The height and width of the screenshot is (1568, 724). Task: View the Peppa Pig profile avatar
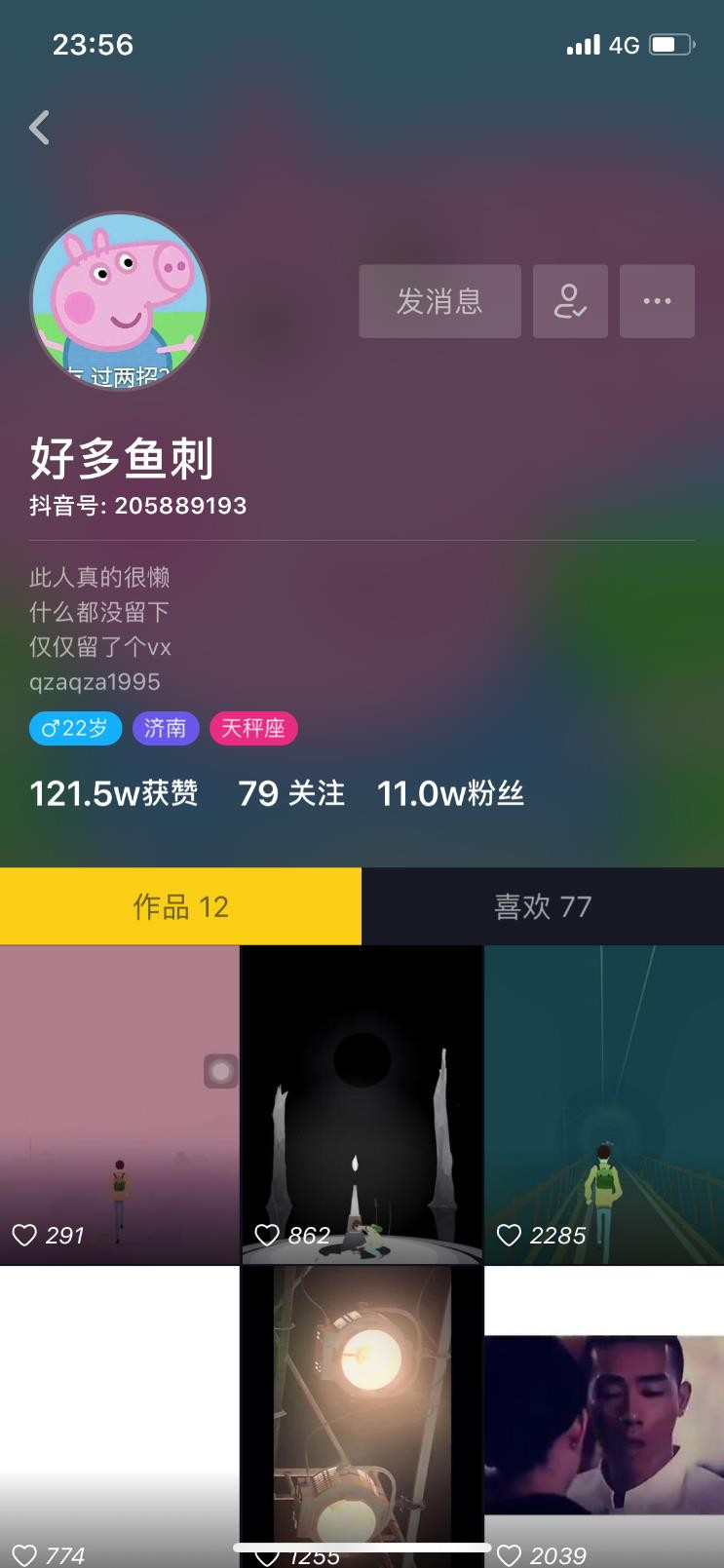coord(120,301)
